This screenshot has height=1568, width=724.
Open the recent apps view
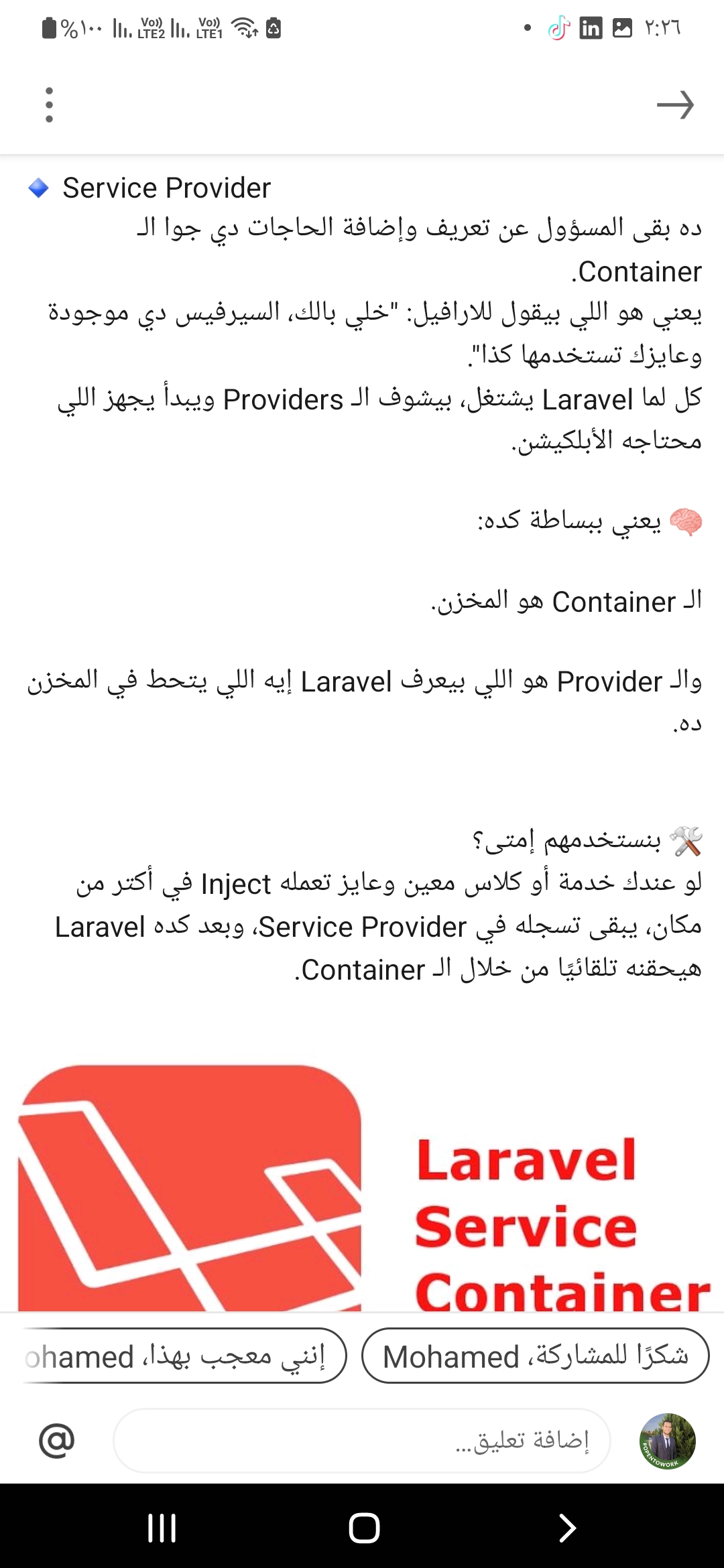pos(162,1528)
